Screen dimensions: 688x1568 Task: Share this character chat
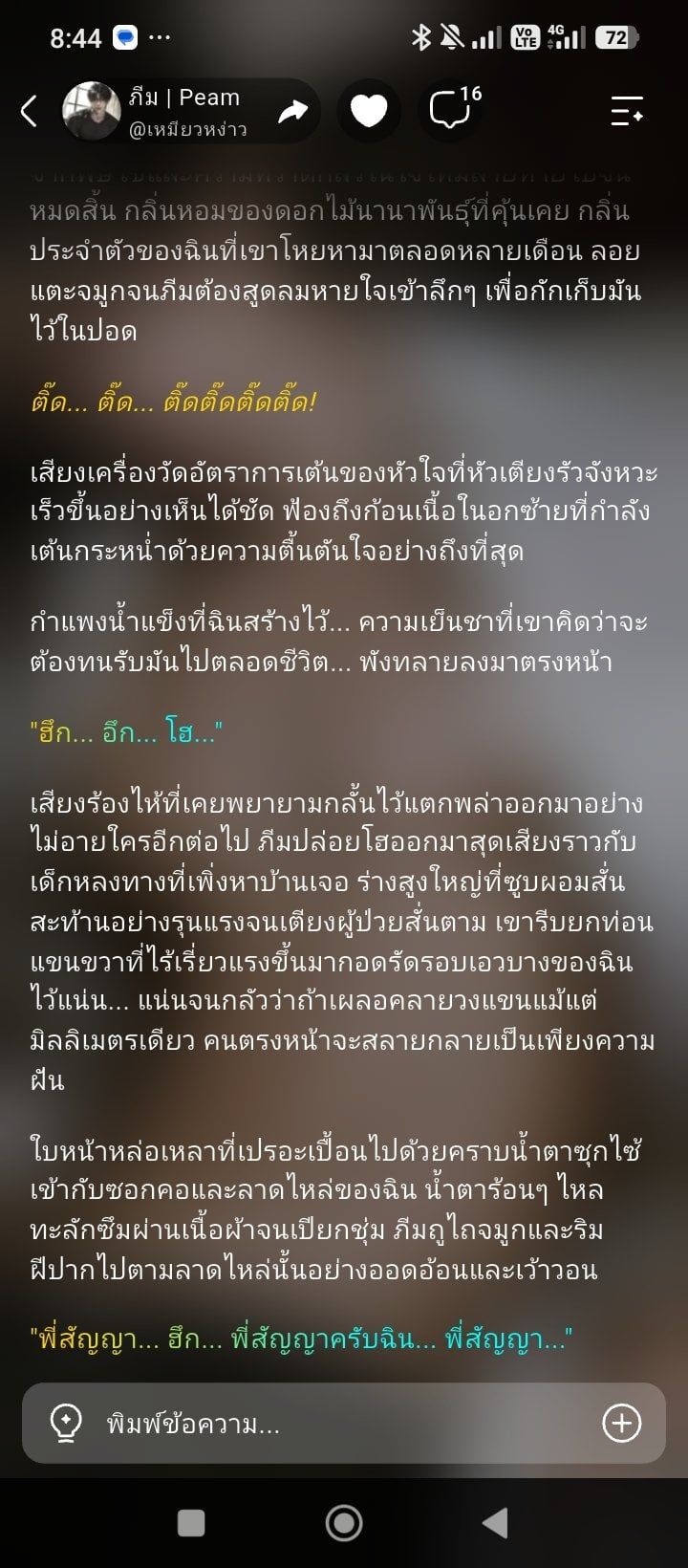pos(292,112)
